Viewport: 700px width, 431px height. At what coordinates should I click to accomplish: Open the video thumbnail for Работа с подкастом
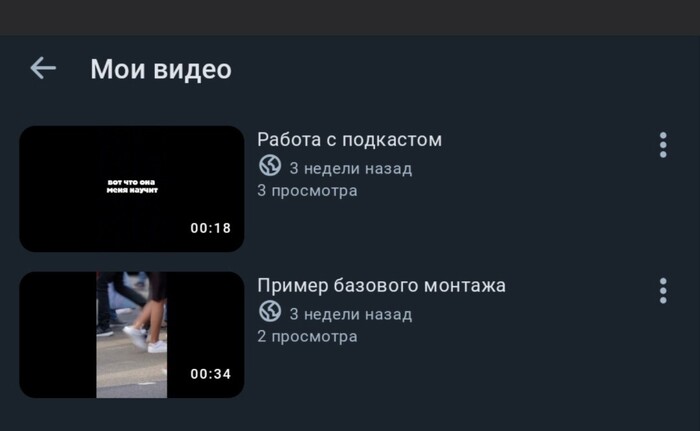(x=131, y=188)
